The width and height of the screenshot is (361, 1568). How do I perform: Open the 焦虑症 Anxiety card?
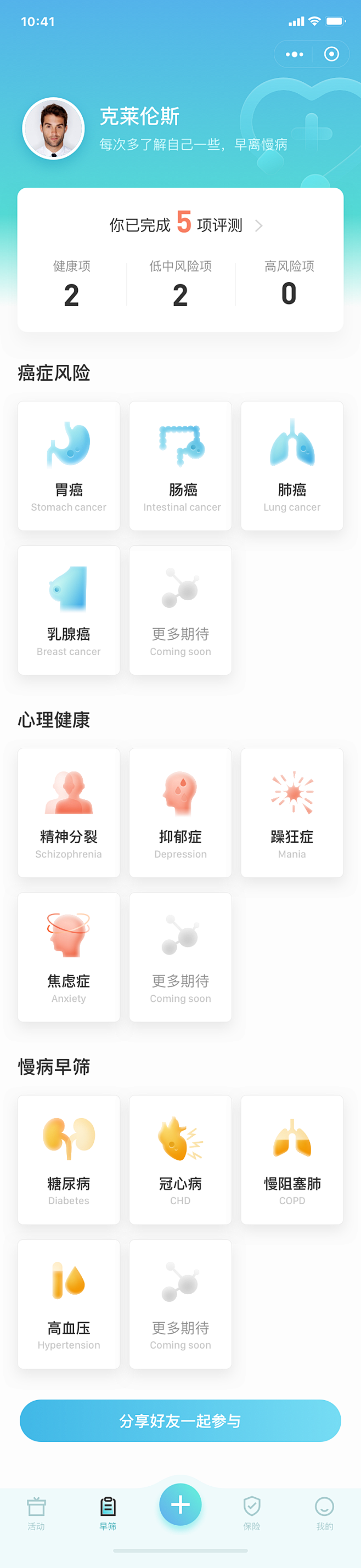[69, 957]
